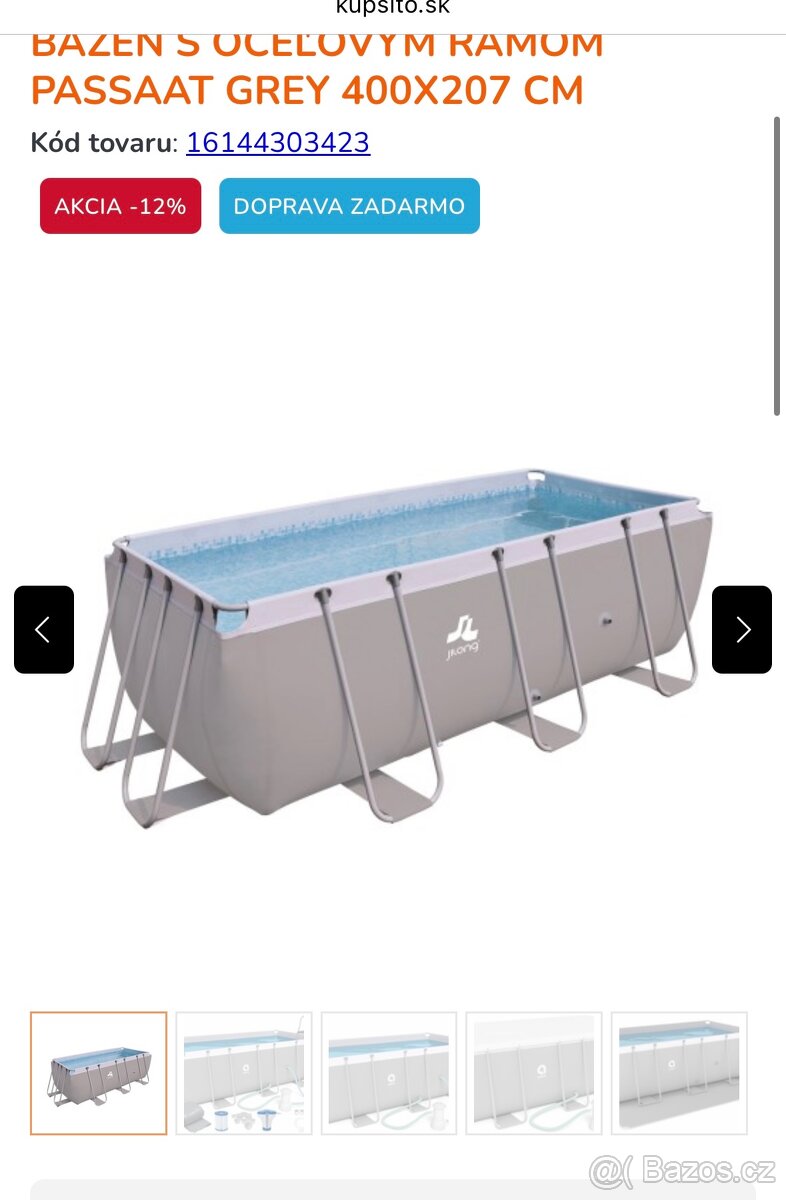Viewport: 786px width, 1200px height.
Task: Show the previous product image
Action: 44,629
